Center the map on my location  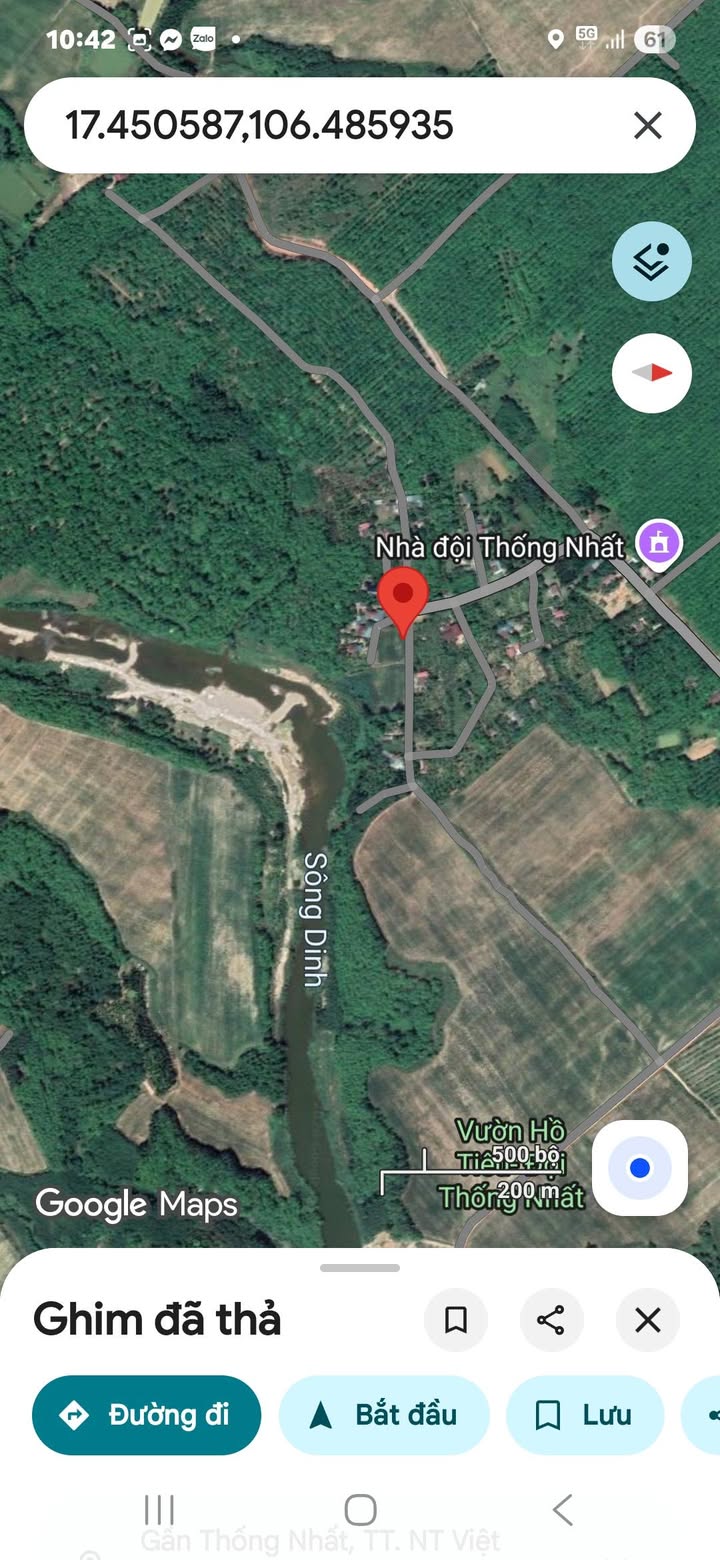coord(640,1168)
